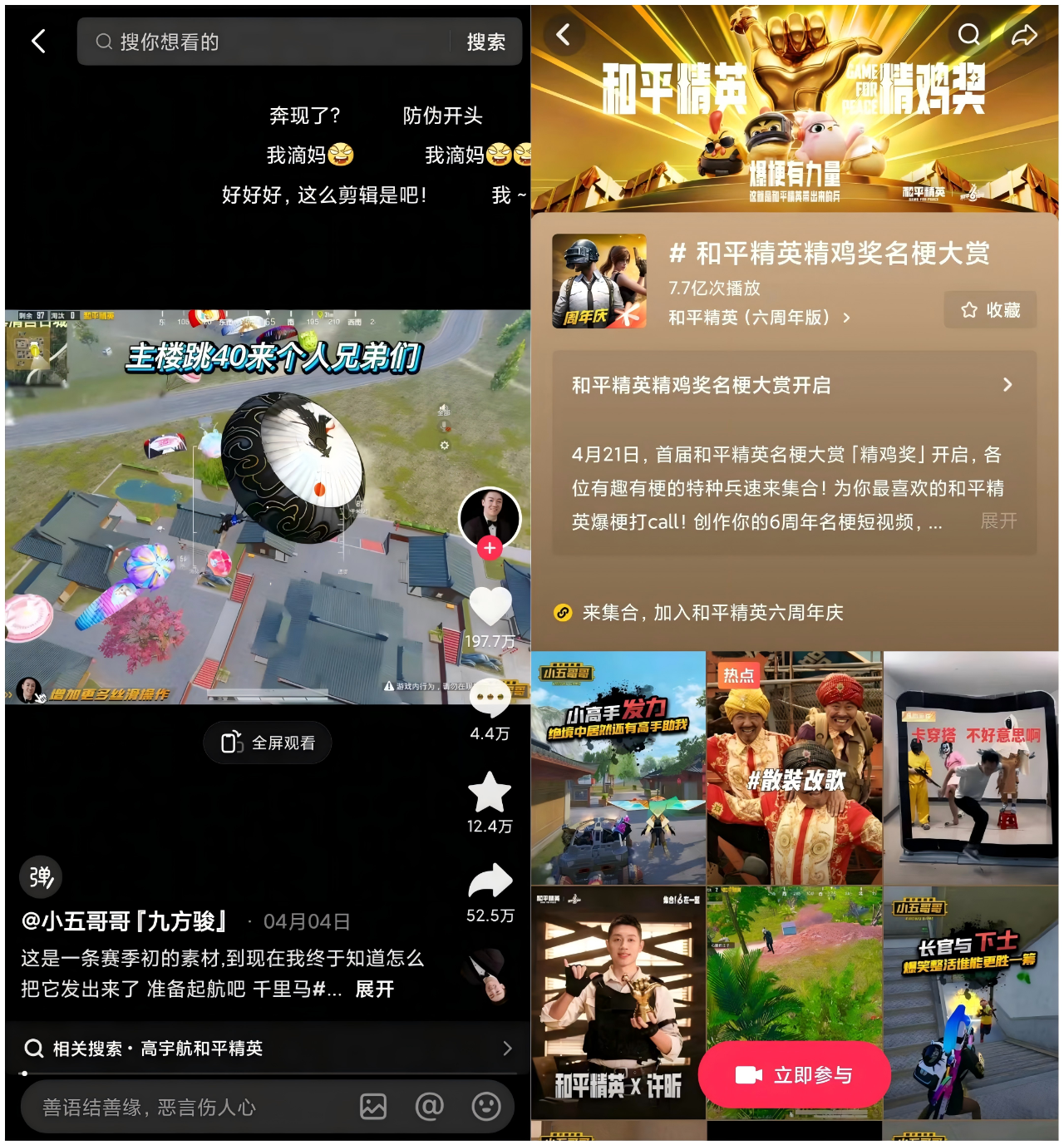Open emoji picker in comment bar
The image size is (1064, 1145).
(486, 1107)
